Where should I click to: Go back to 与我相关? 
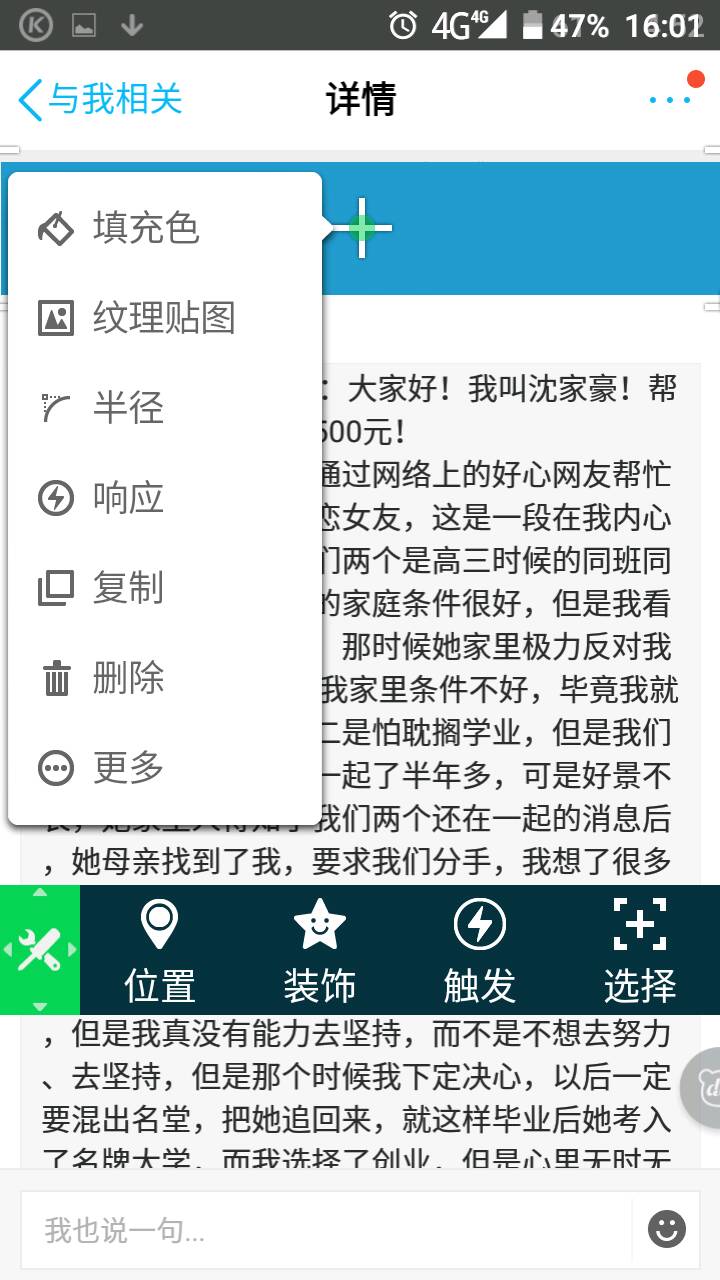click(x=100, y=100)
